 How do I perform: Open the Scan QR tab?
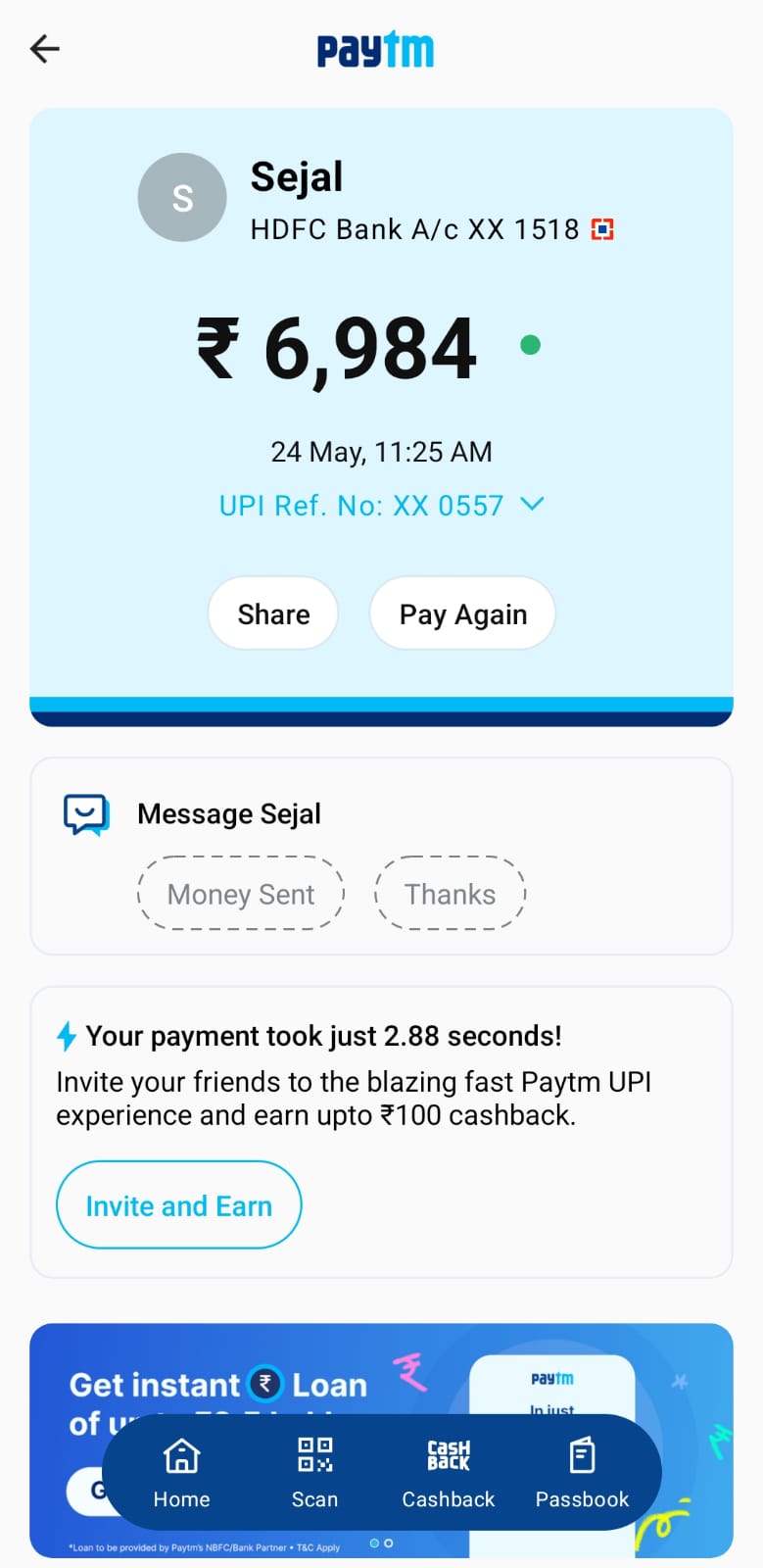pyautogui.click(x=314, y=1472)
